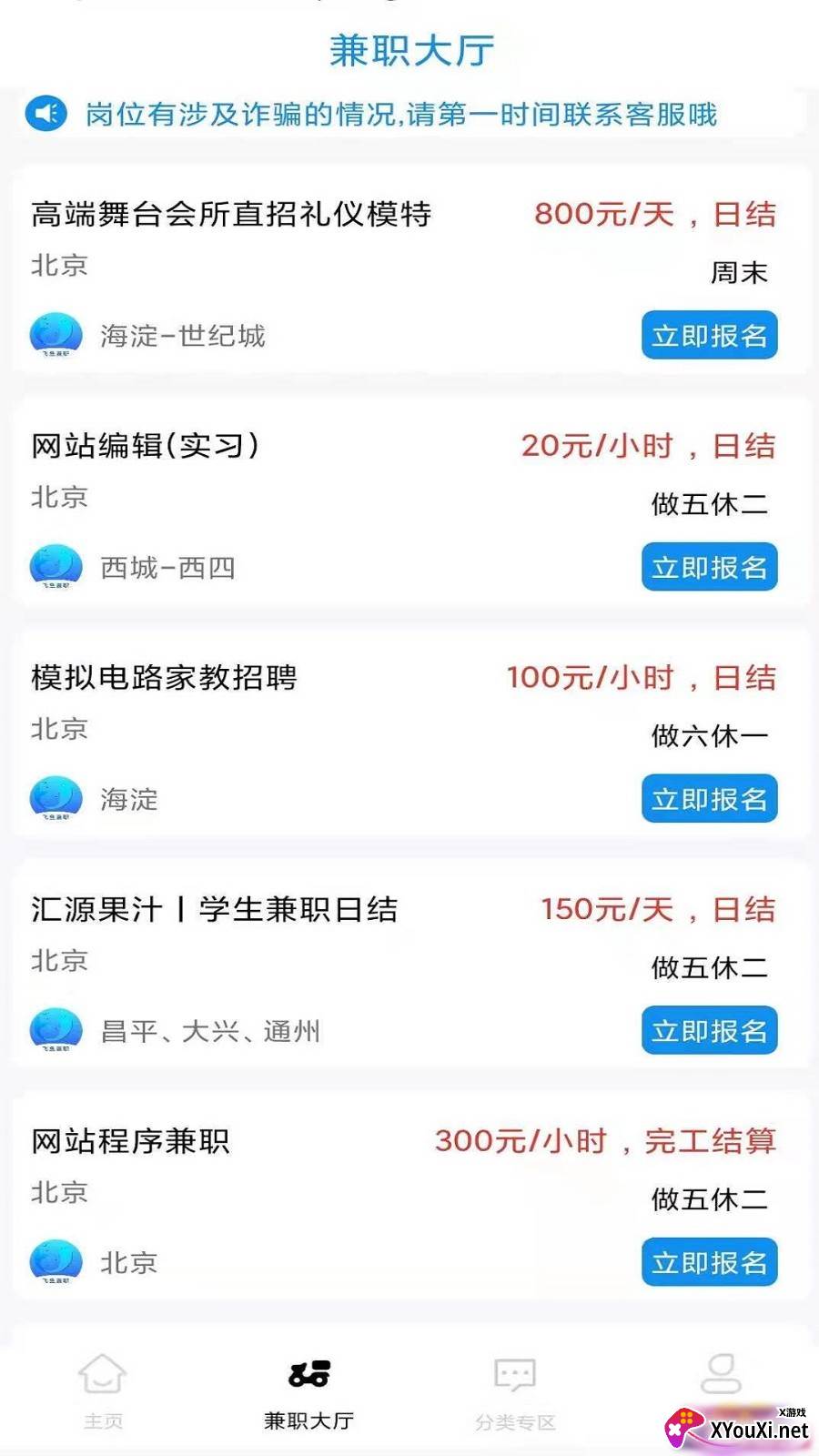Image resolution: width=819 pixels, height=1456 pixels.
Task: Tap 立即报名 on 汇源果汁 student job
Action: coord(709,1030)
